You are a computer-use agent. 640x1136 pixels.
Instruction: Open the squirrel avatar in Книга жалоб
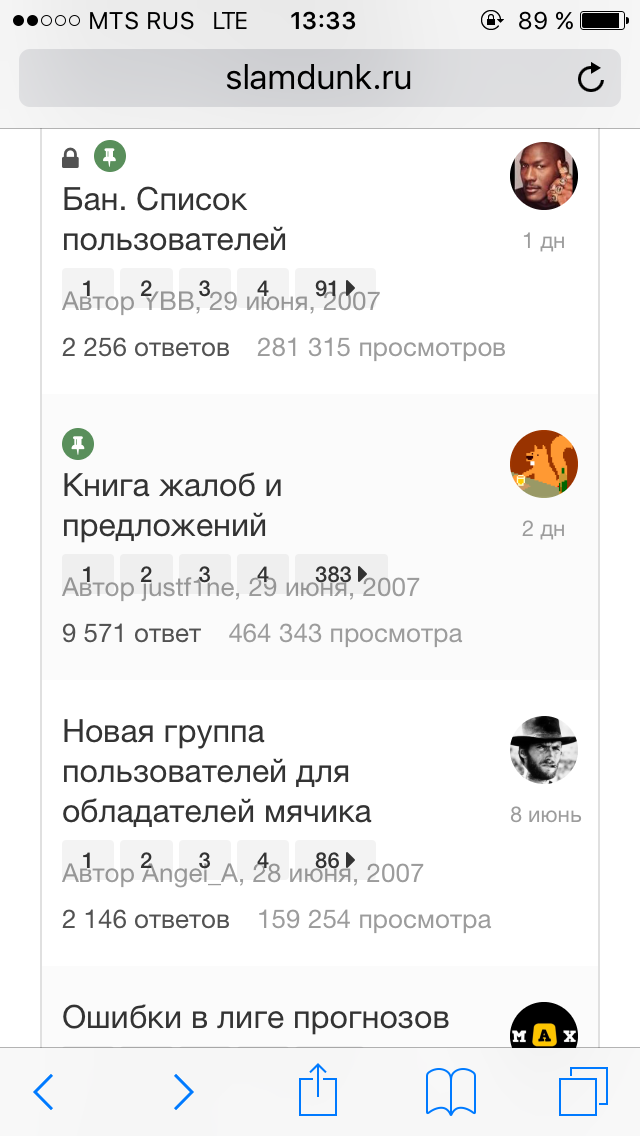(x=544, y=464)
